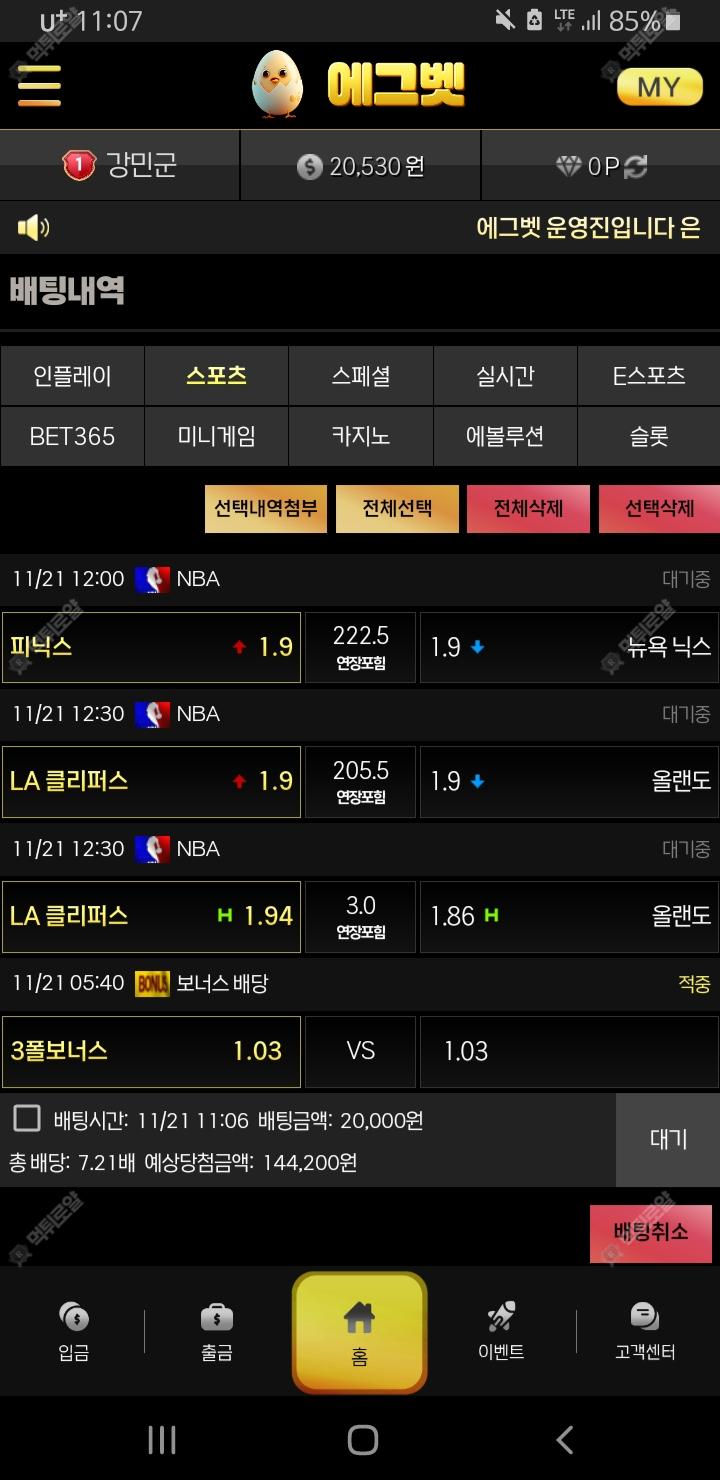
Task: Tap the 선택삭제 button
Action: (659, 508)
